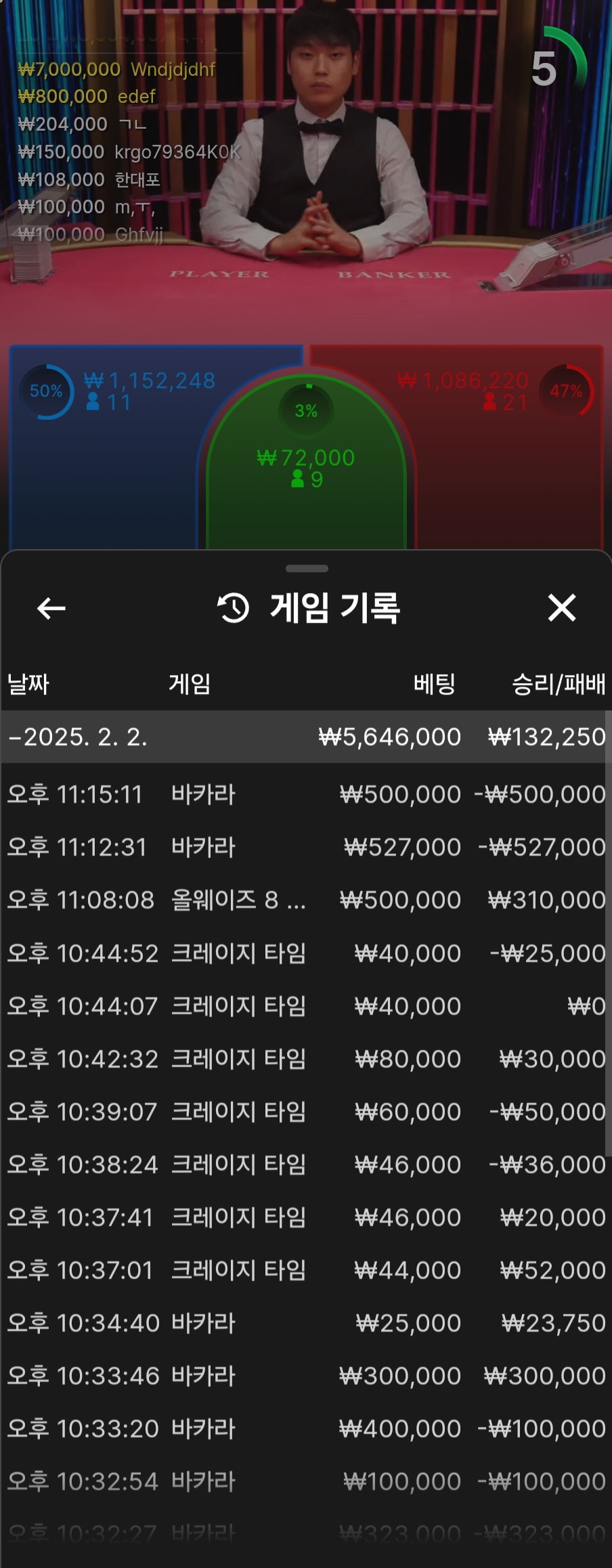The image size is (612, 1568).
Task: Open the 오후 10:39:07 크레이지 타임 record
Action: (306, 1112)
